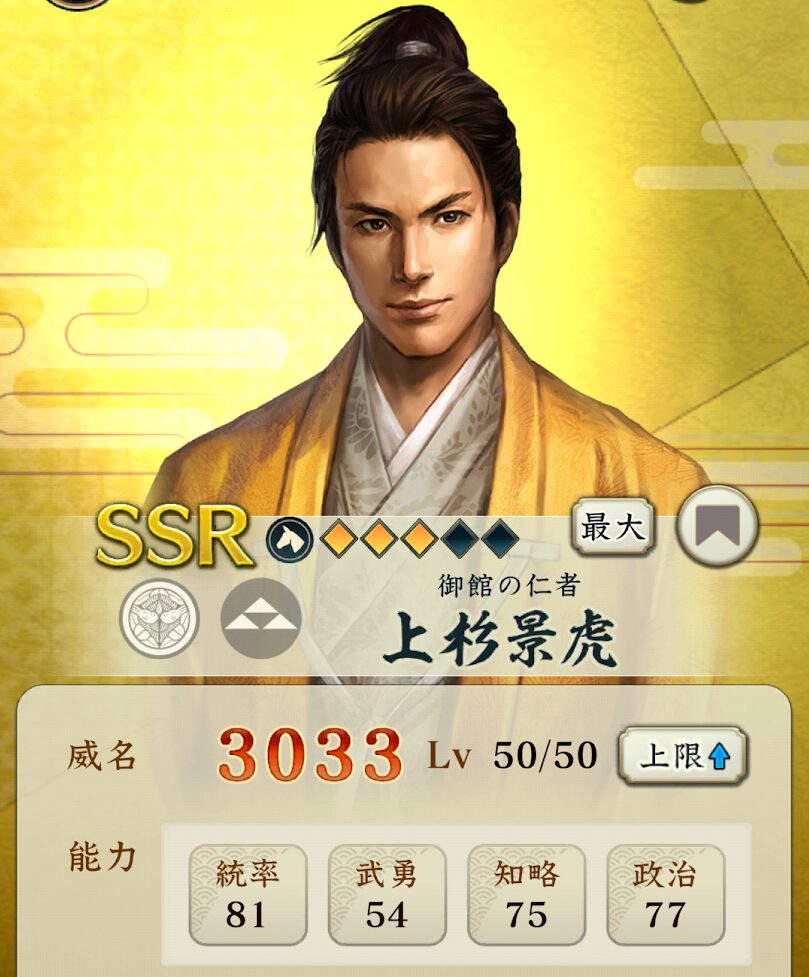
Task: Bookmark this 上杉景虎 card
Action: click(717, 526)
